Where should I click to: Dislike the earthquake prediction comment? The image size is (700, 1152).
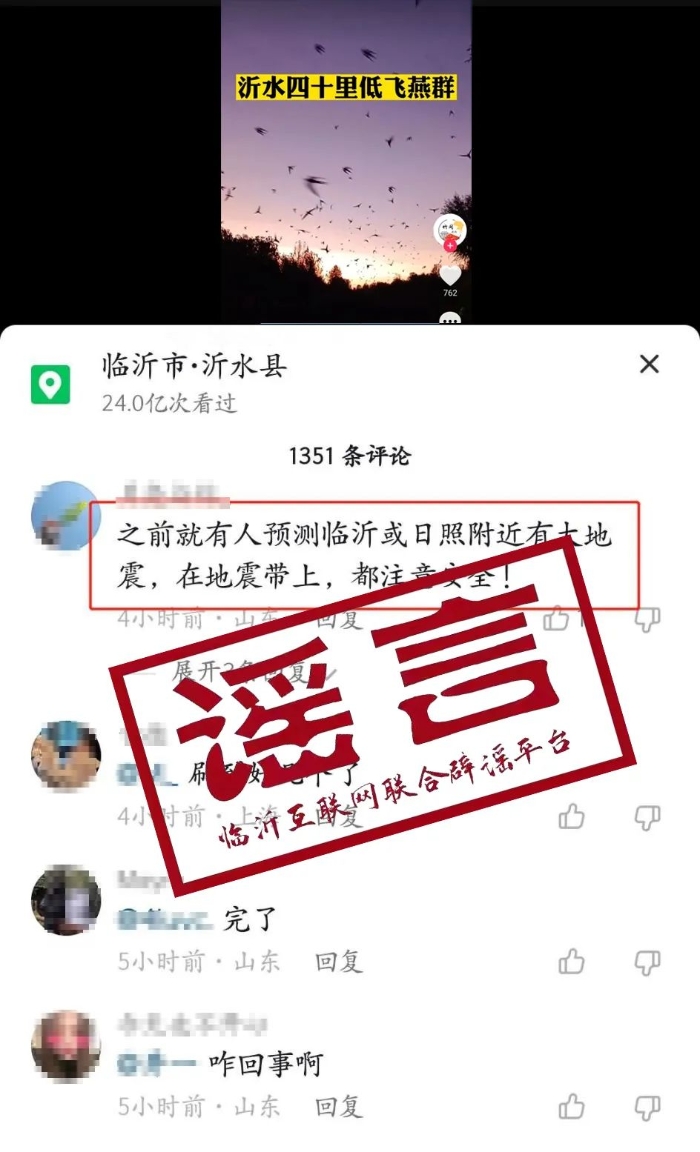coord(648,619)
